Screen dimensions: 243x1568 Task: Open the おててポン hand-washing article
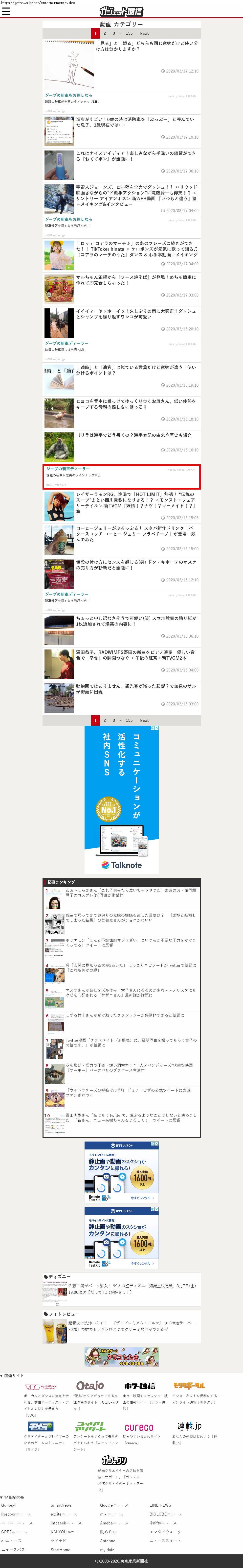pos(137,156)
